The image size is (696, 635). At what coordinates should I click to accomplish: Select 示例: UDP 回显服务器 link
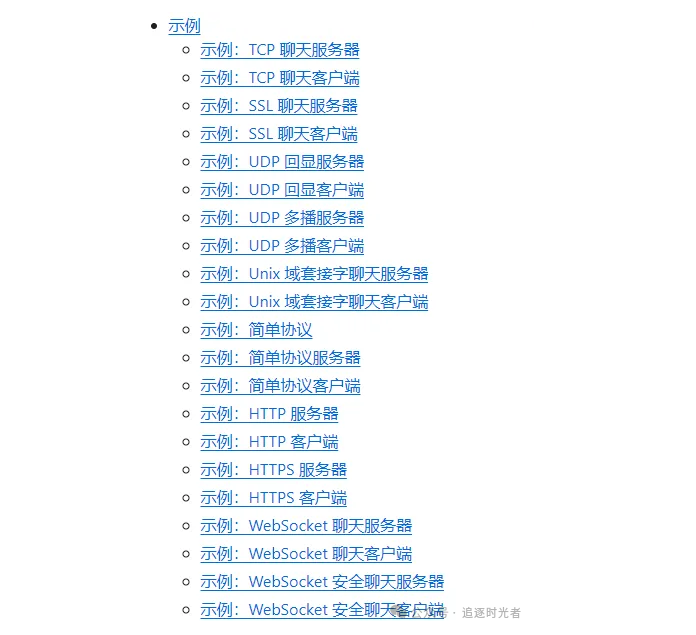[x=281, y=162]
